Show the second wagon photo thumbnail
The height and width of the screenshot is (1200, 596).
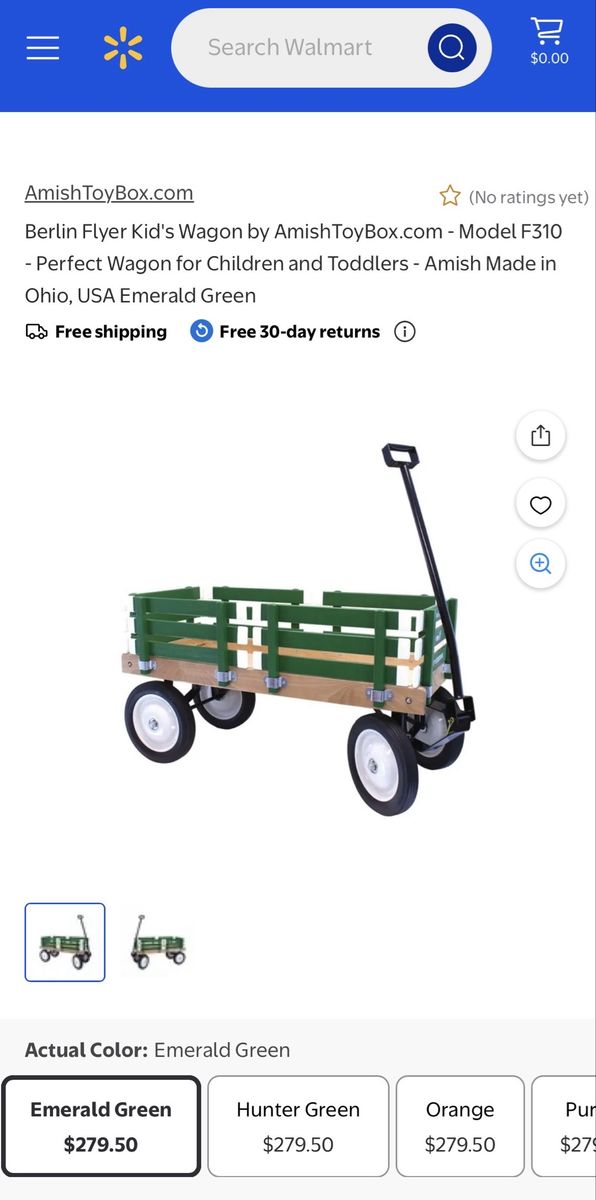click(160, 943)
